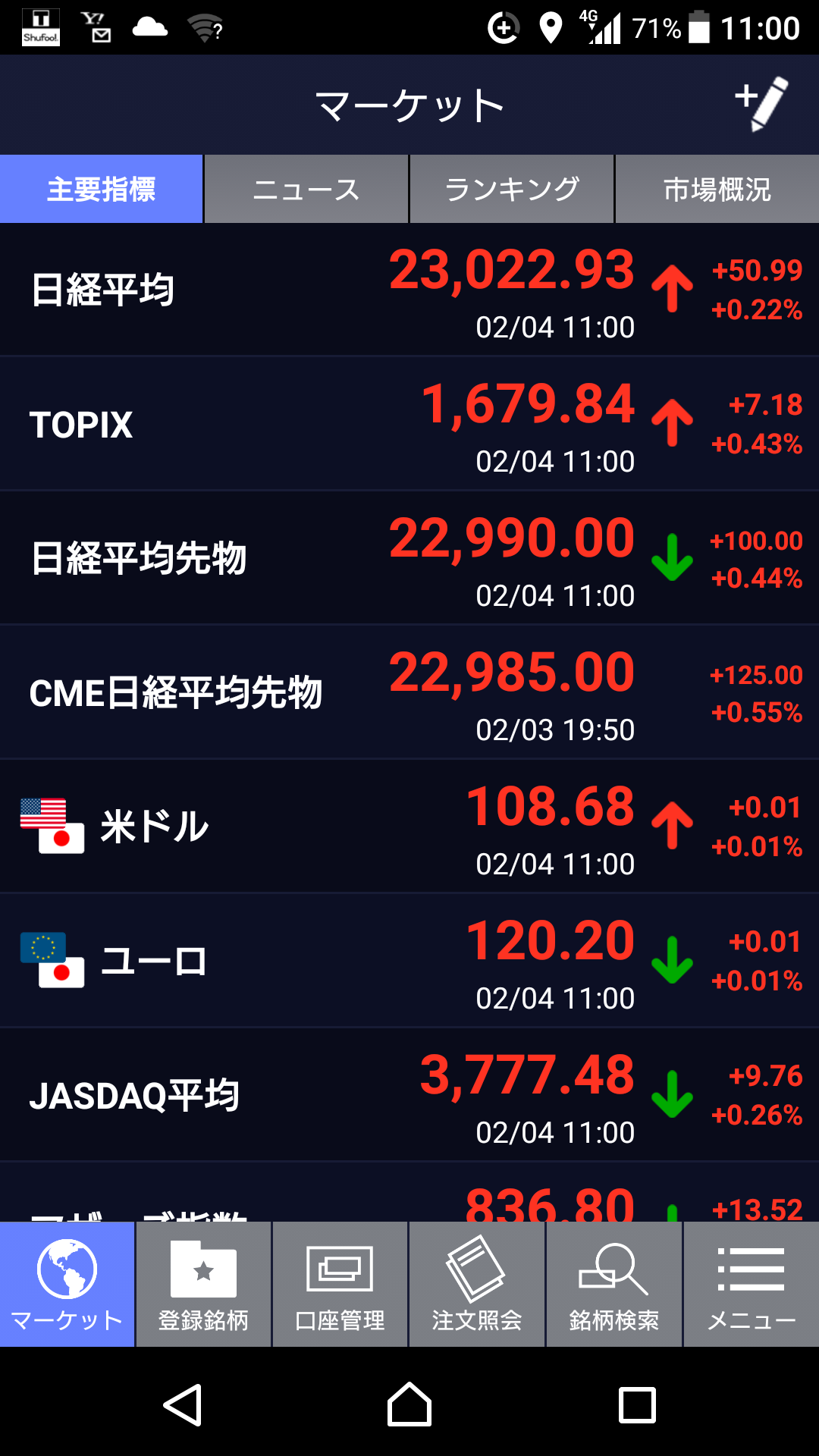The height and width of the screenshot is (1456, 819).
Task: Go back with the system back button
Action: click(x=183, y=1405)
